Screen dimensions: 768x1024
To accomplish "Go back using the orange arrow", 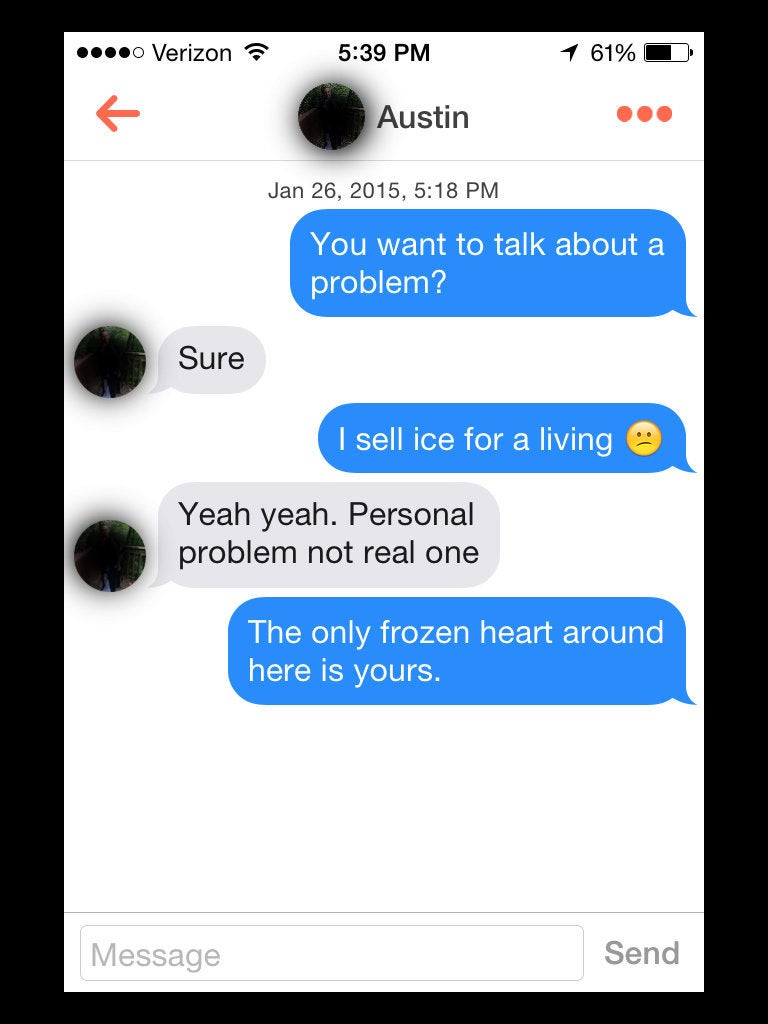I will click(x=118, y=115).
